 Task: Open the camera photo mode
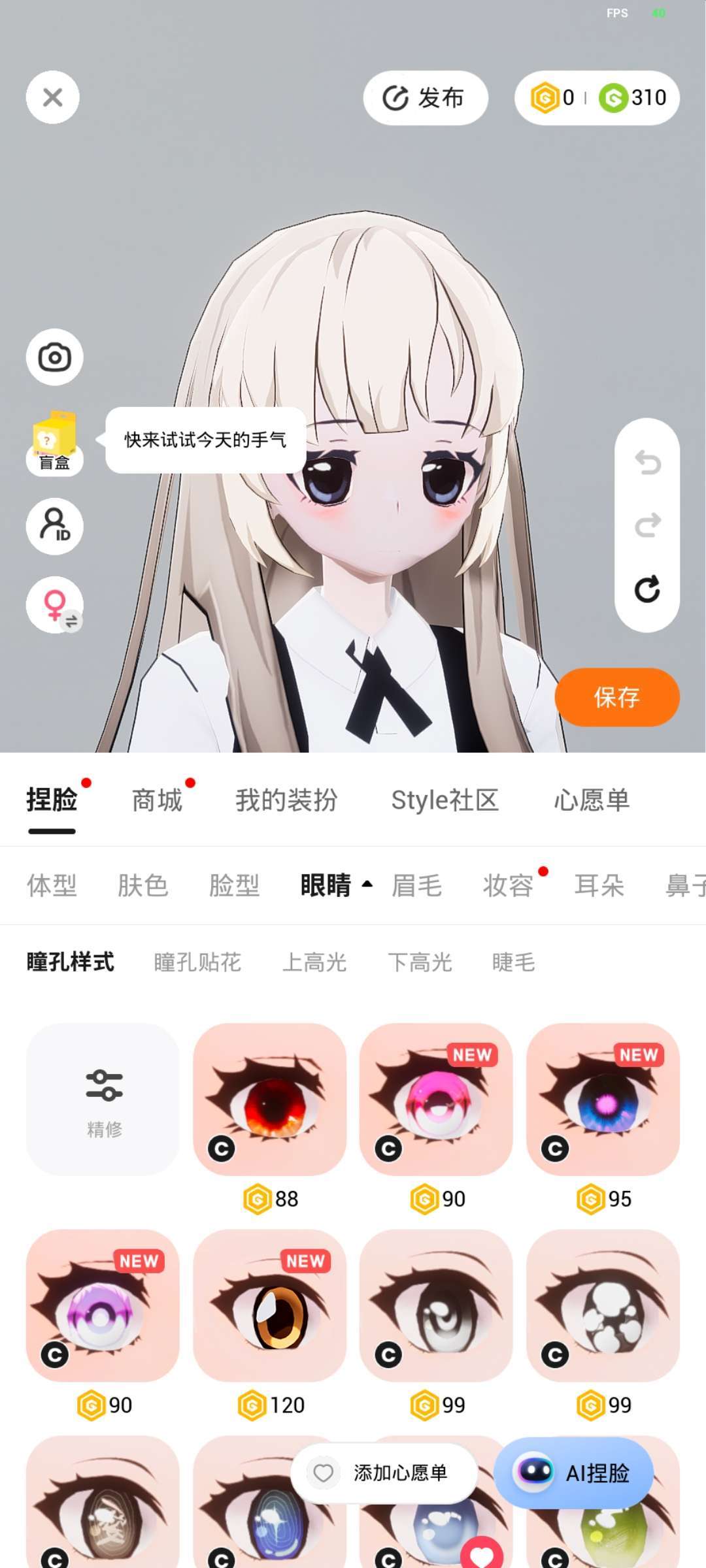coord(54,357)
